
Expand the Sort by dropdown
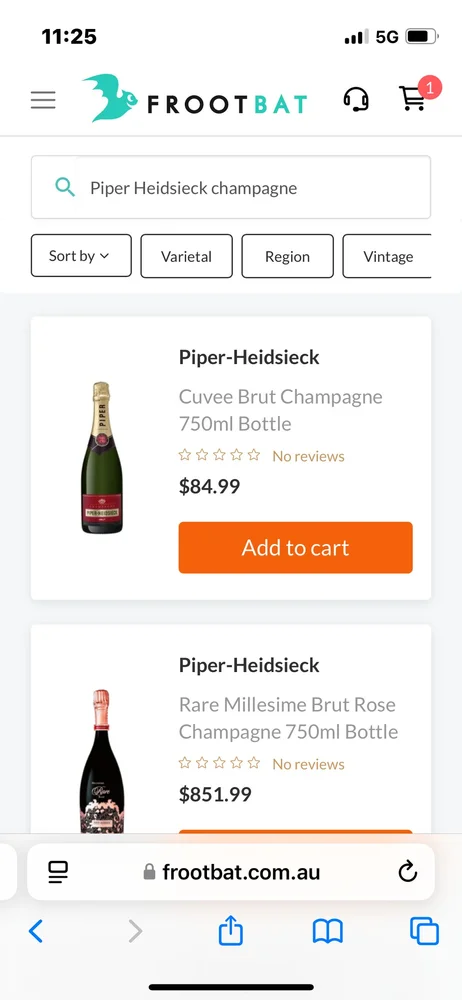click(x=81, y=256)
